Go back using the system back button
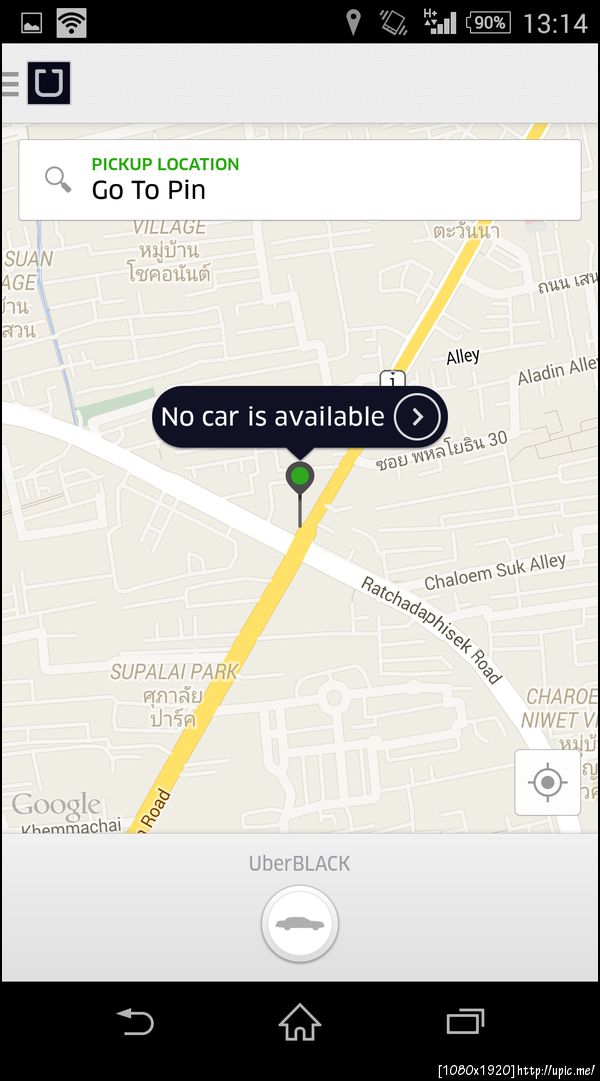 pyautogui.click(x=135, y=1021)
